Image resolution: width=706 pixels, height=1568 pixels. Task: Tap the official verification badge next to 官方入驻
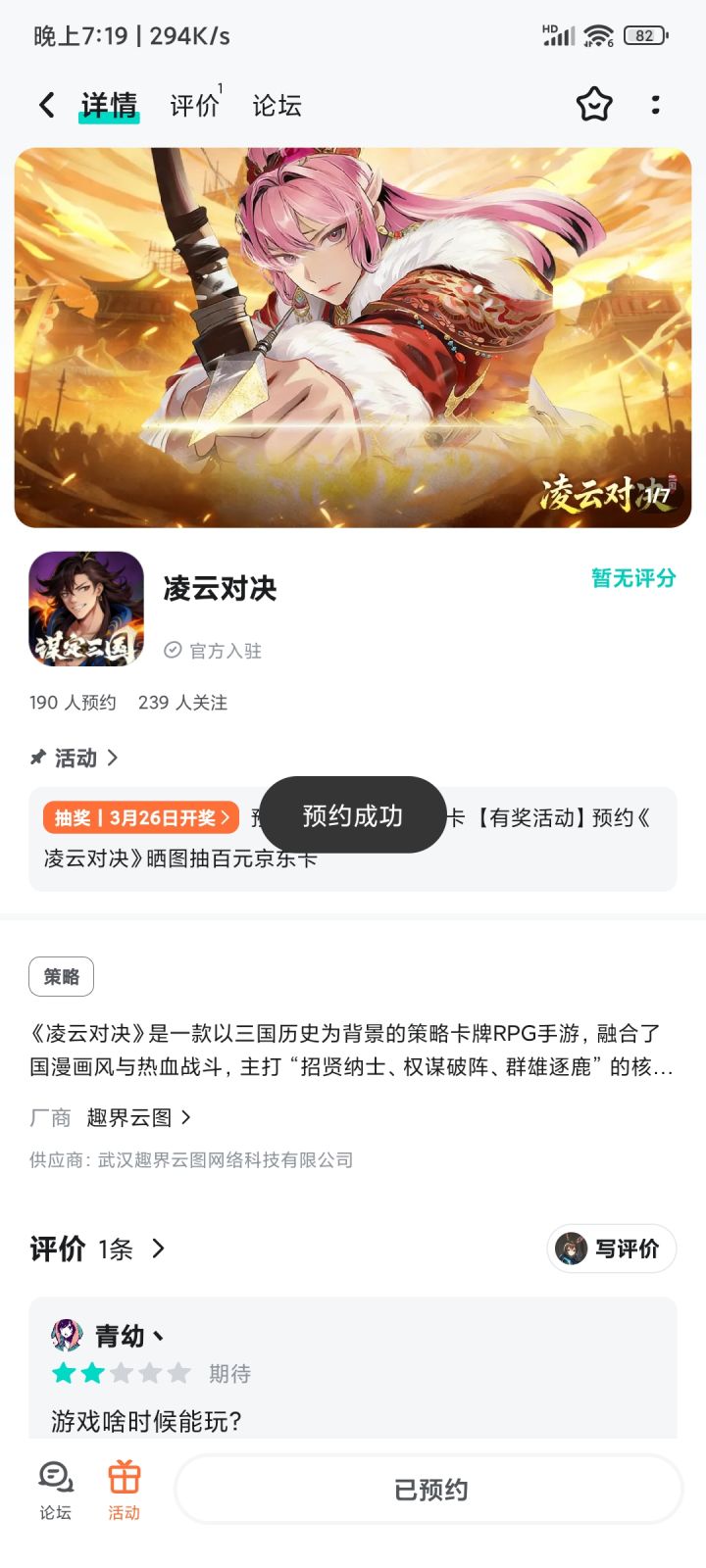[174, 650]
